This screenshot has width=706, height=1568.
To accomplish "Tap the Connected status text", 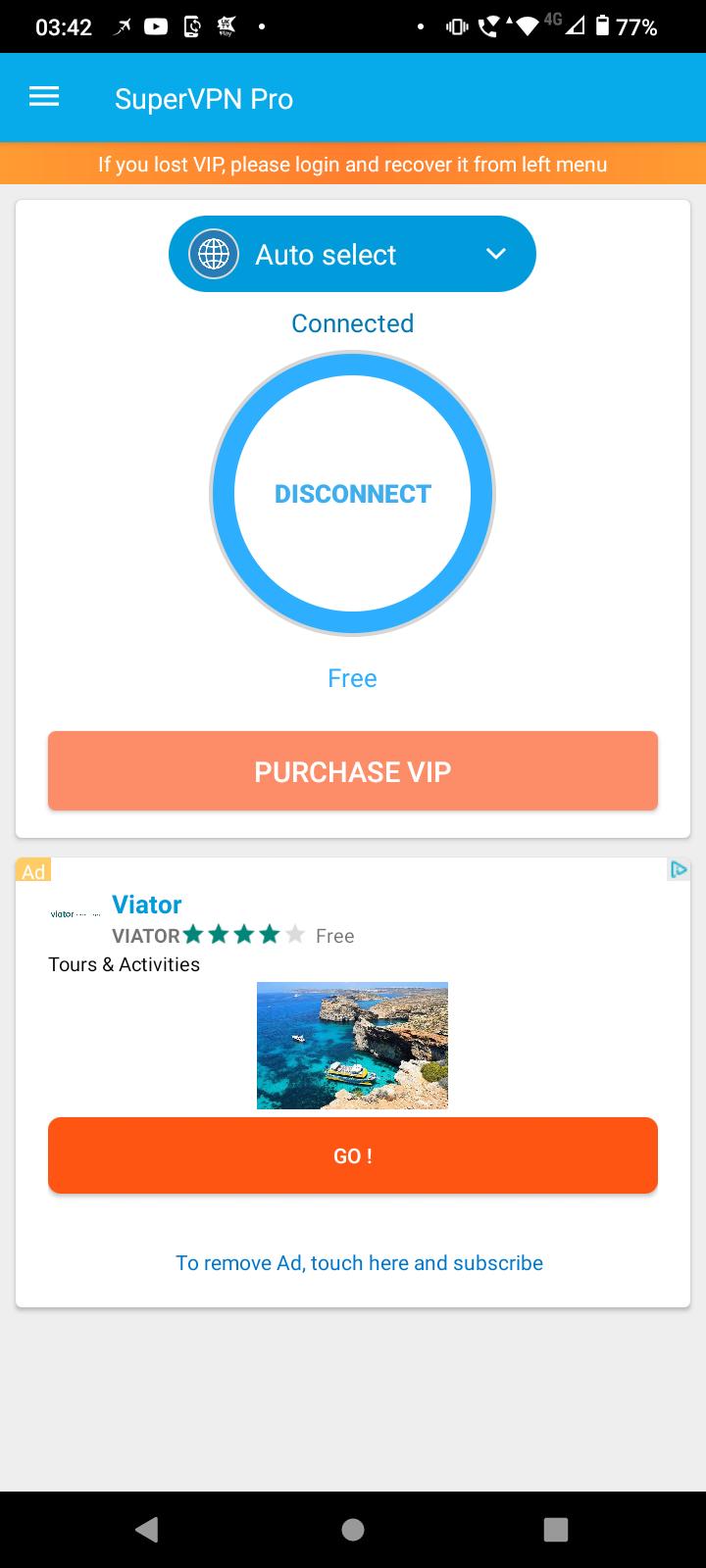I will tap(352, 323).
